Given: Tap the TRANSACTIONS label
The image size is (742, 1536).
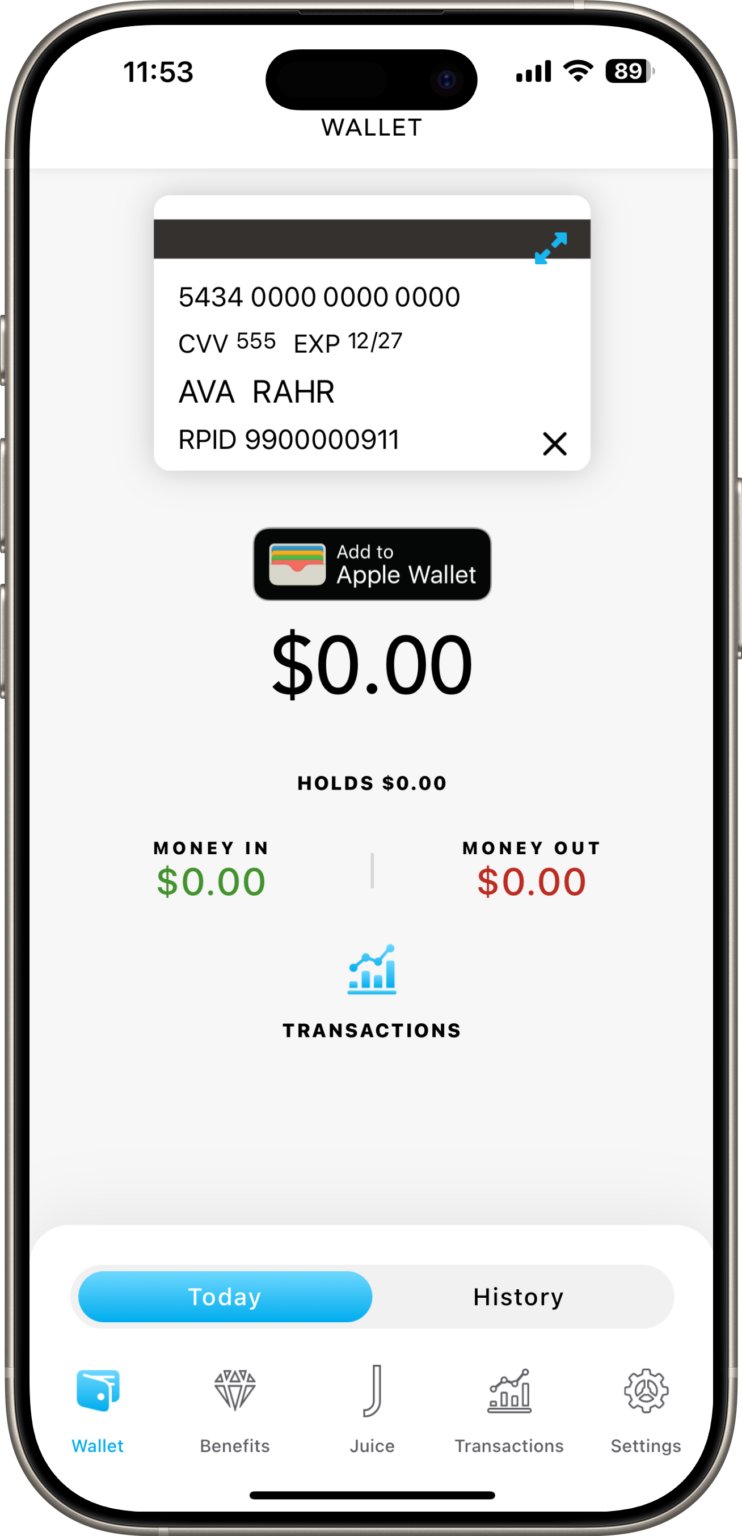Looking at the screenshot, I should tap(372, 1030).
